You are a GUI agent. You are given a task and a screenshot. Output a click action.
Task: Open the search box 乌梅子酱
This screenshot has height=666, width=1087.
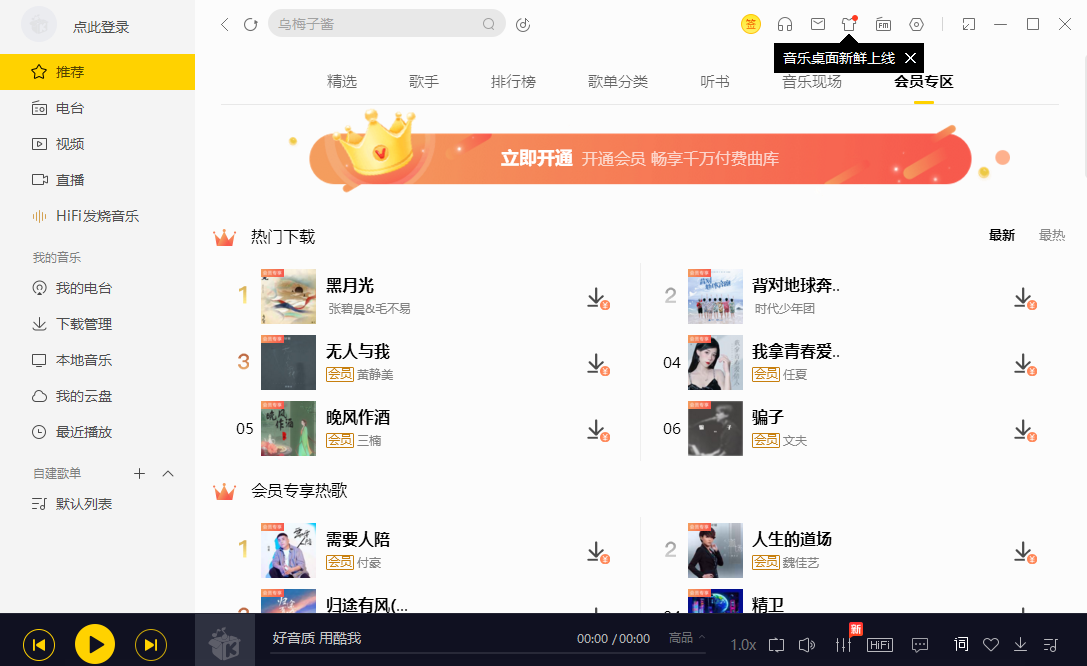[378, 24]
